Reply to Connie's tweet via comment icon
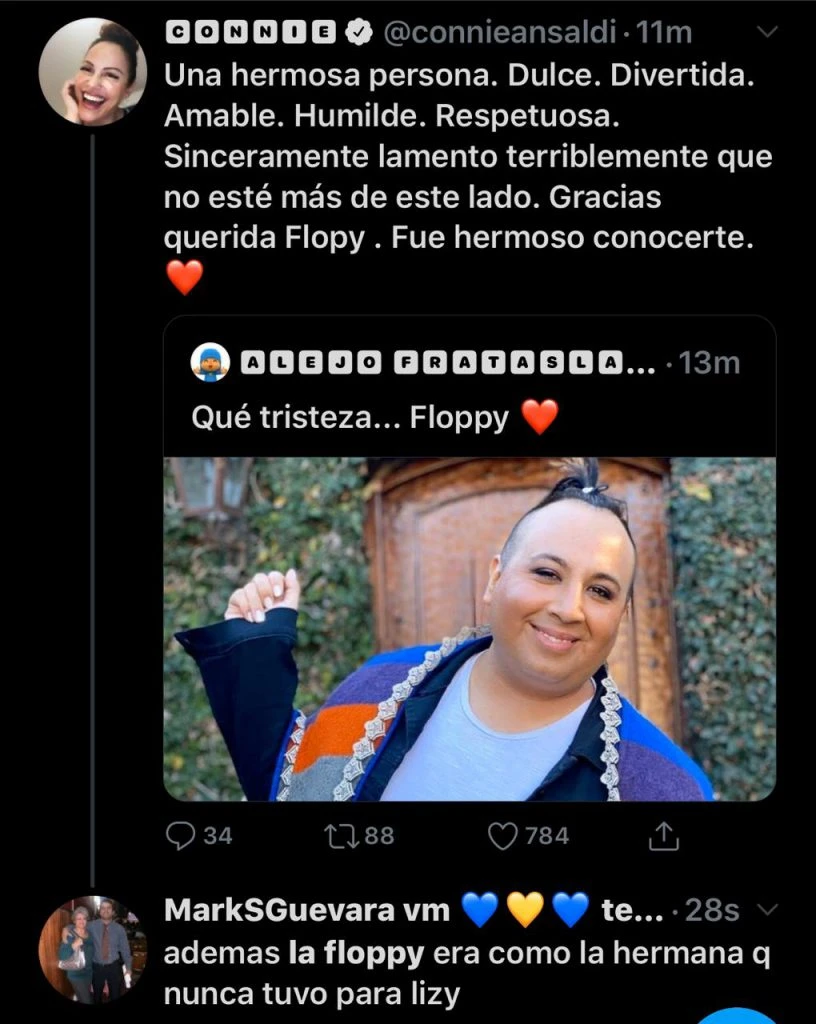 pos(181,836)
